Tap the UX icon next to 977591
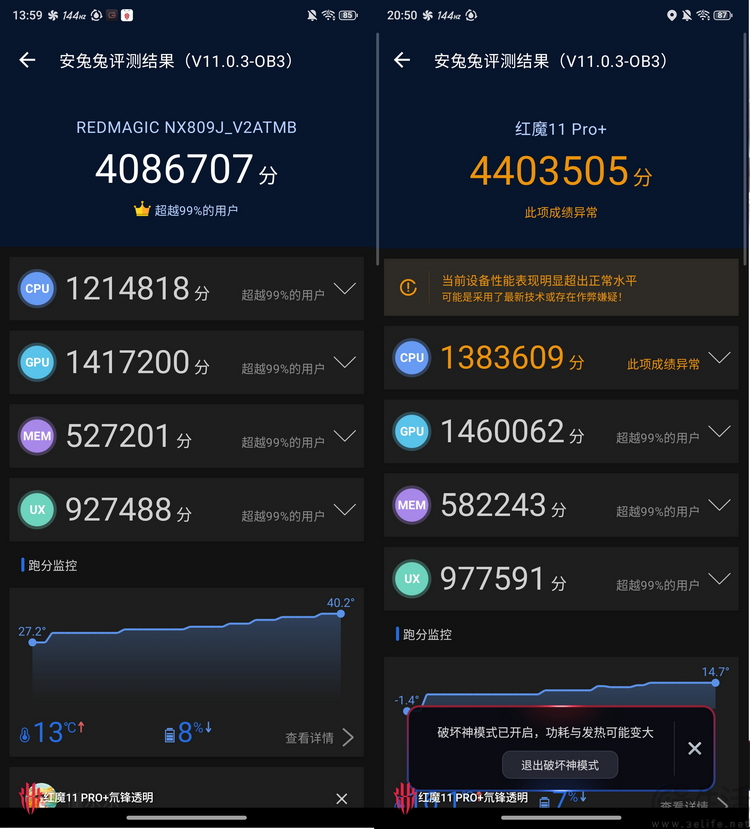The image size is (750, 829). click(x=411, y=579)
